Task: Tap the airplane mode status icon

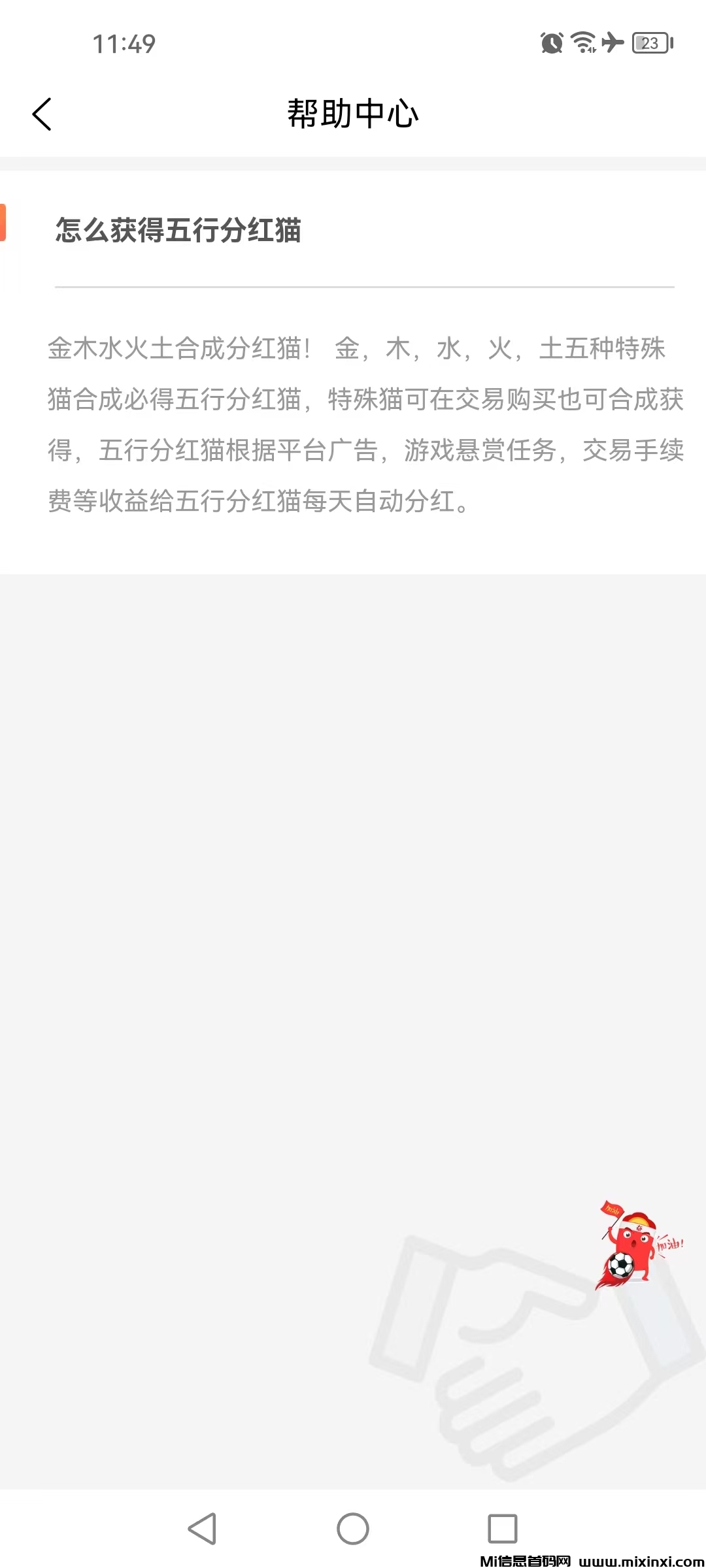Action: [611, 43]
